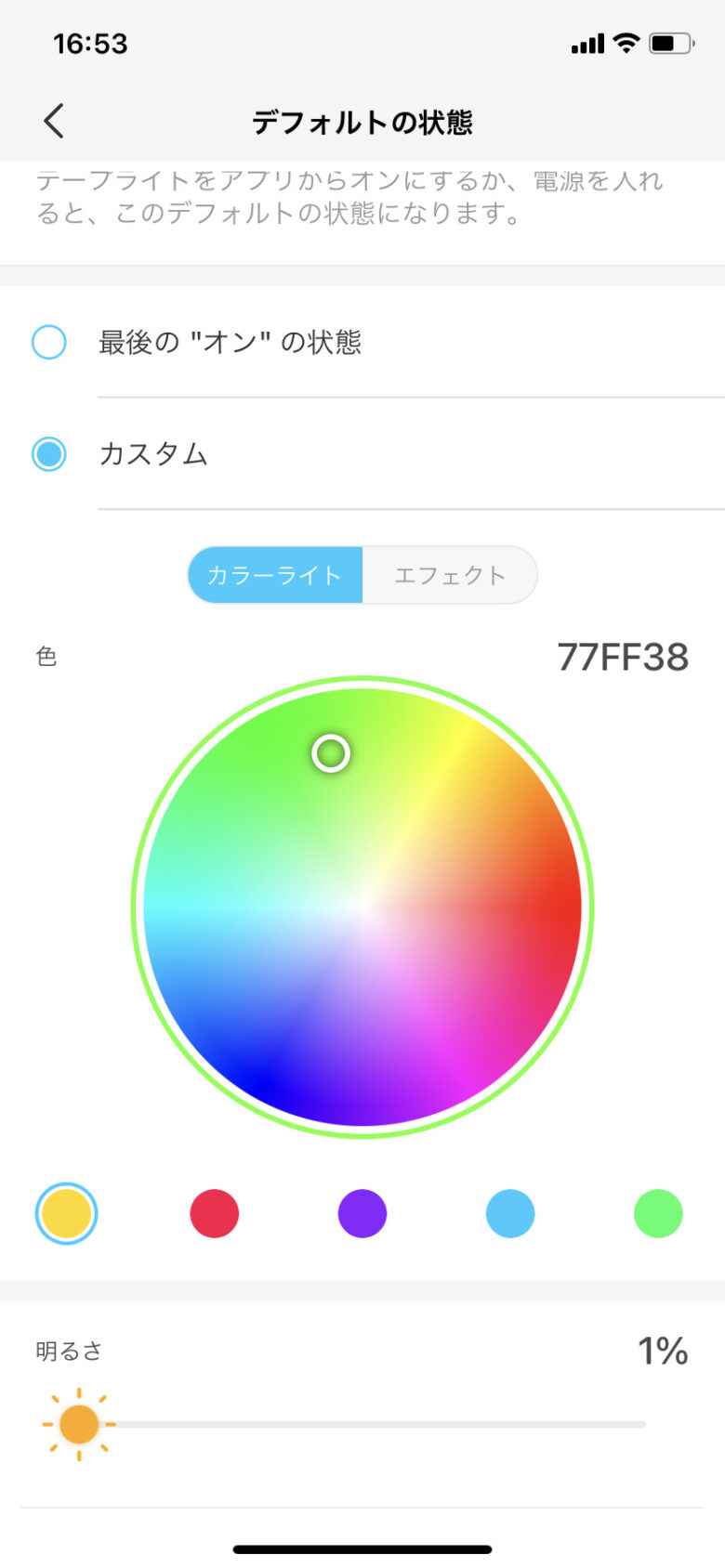
Task: Go back using the arrow icon
Action: [54, 121]
